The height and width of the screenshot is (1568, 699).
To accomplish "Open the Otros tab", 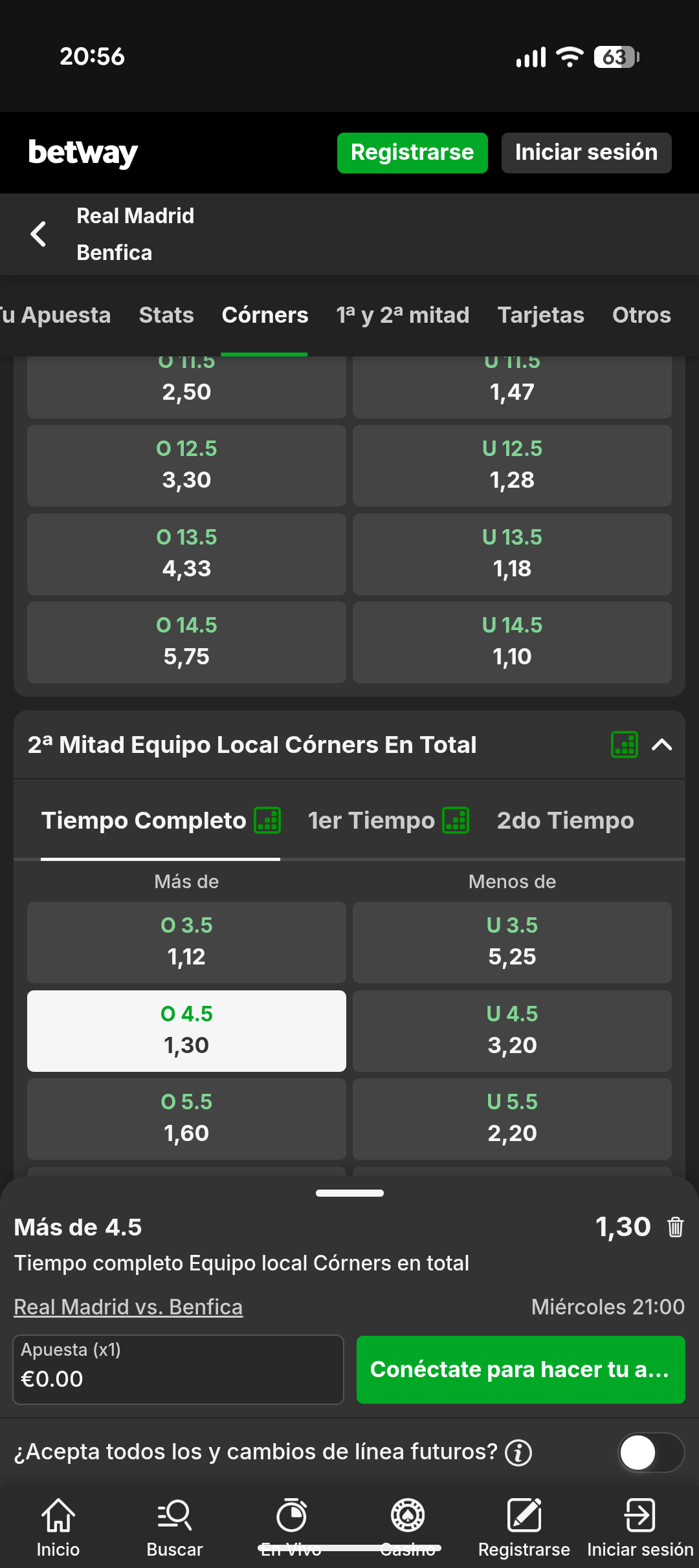I will [x=641, y=315].
